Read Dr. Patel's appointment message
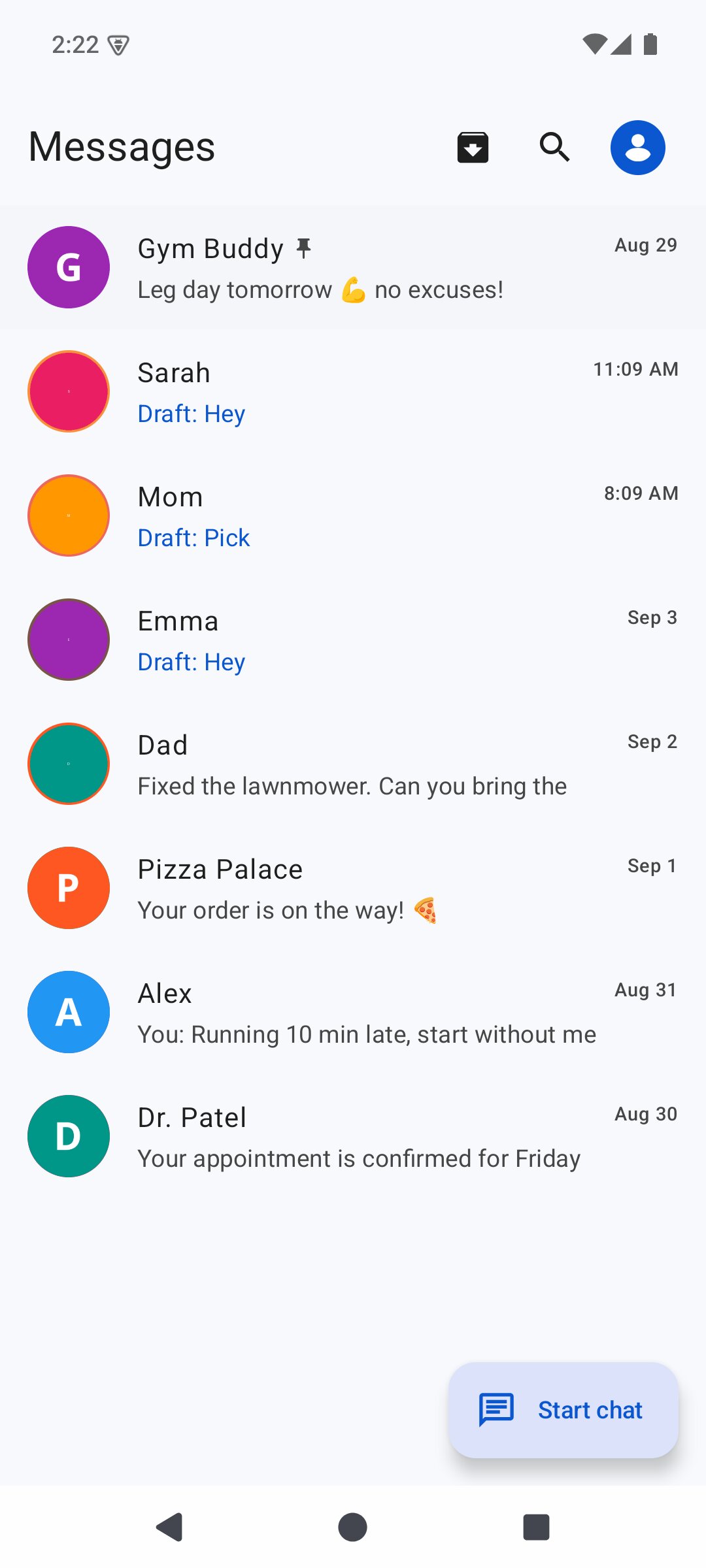The image size is (706, 1568). click(x=353, y=1136)
